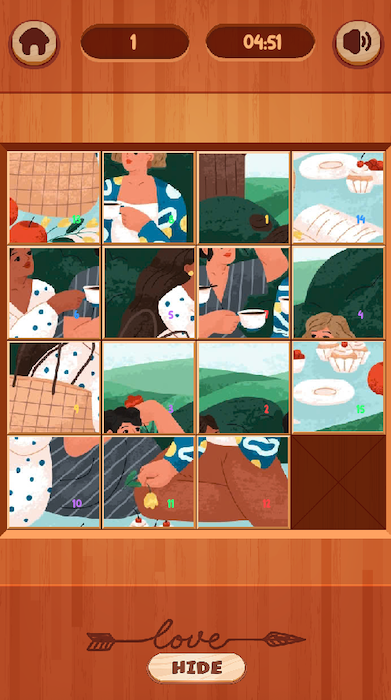
Task: Select puzzle tile number 11
Action: [x=149, y=482]
